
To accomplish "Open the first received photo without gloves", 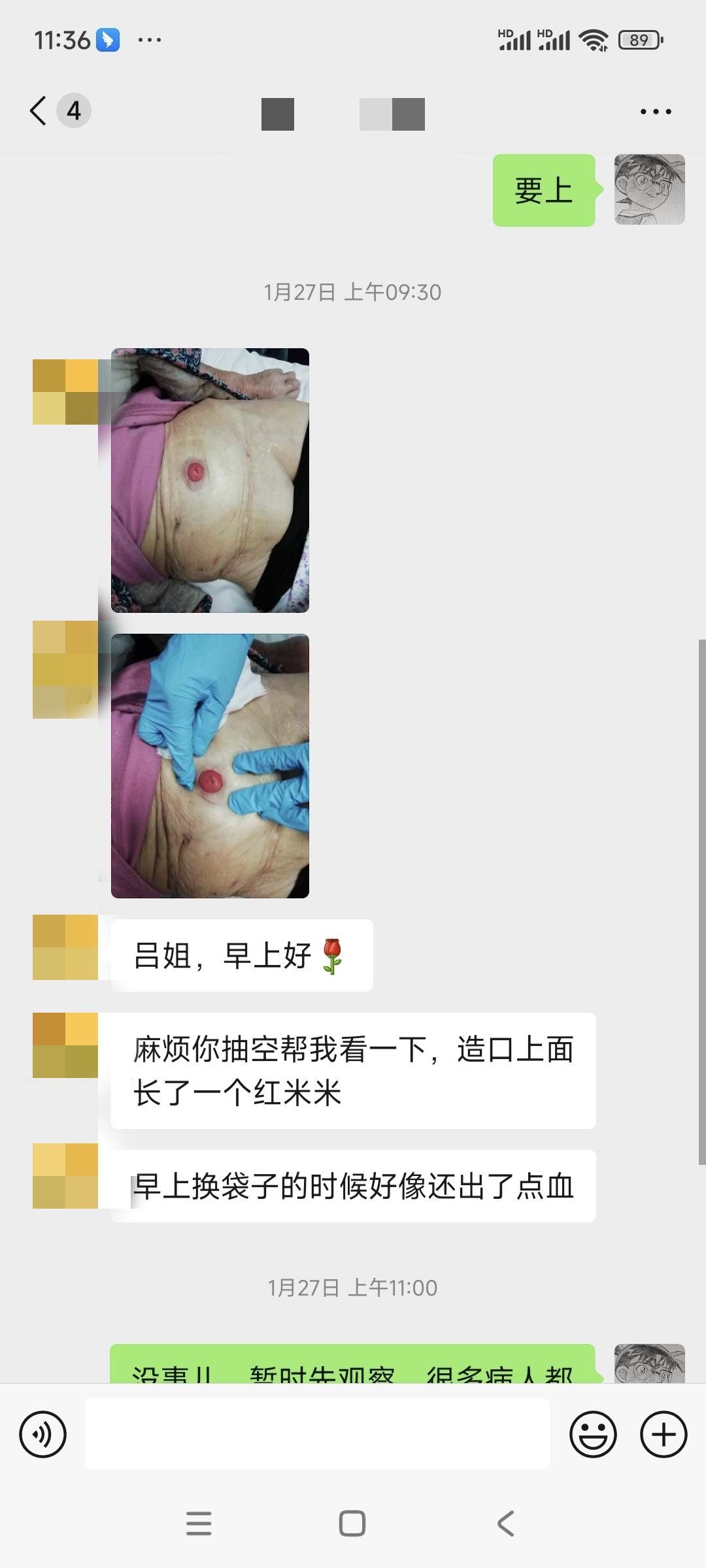I will click(x=210, y=480).
